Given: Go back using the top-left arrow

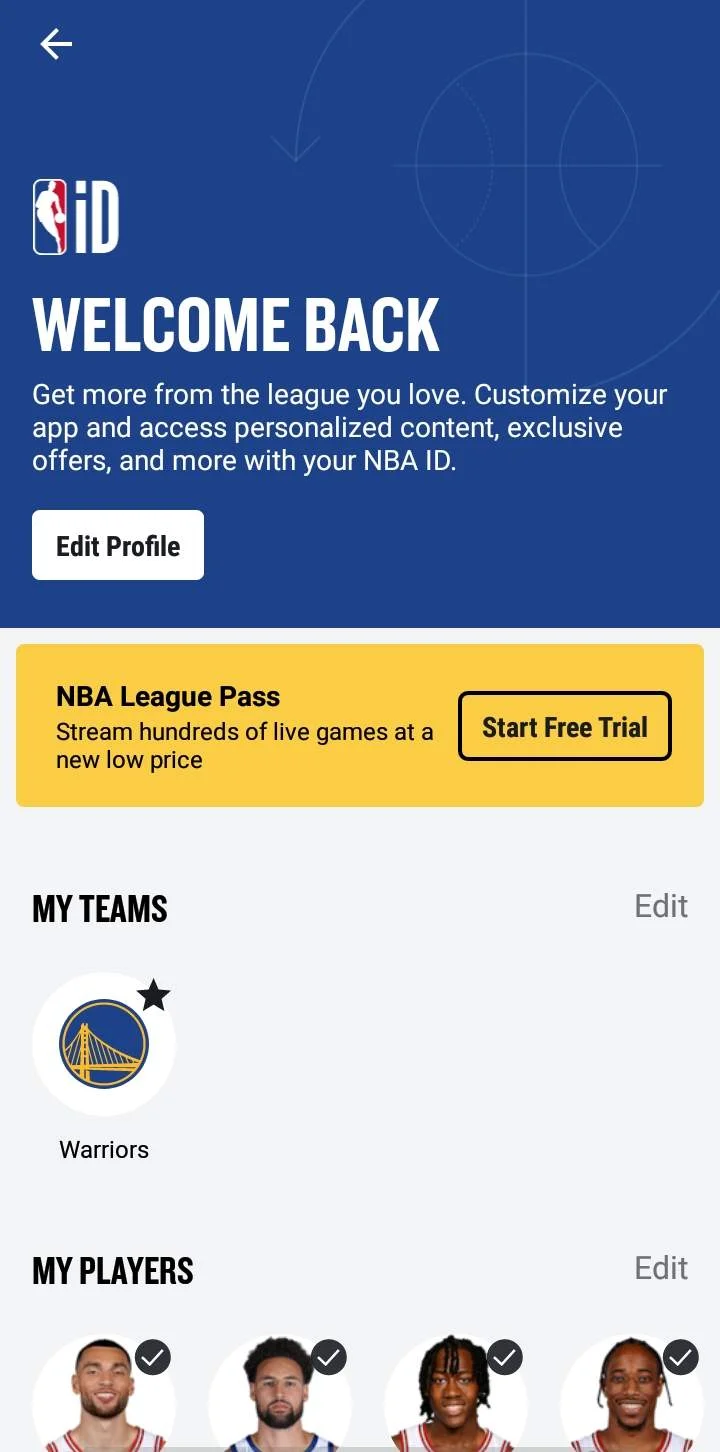Looking at the screenshot, I should (56, 44).
